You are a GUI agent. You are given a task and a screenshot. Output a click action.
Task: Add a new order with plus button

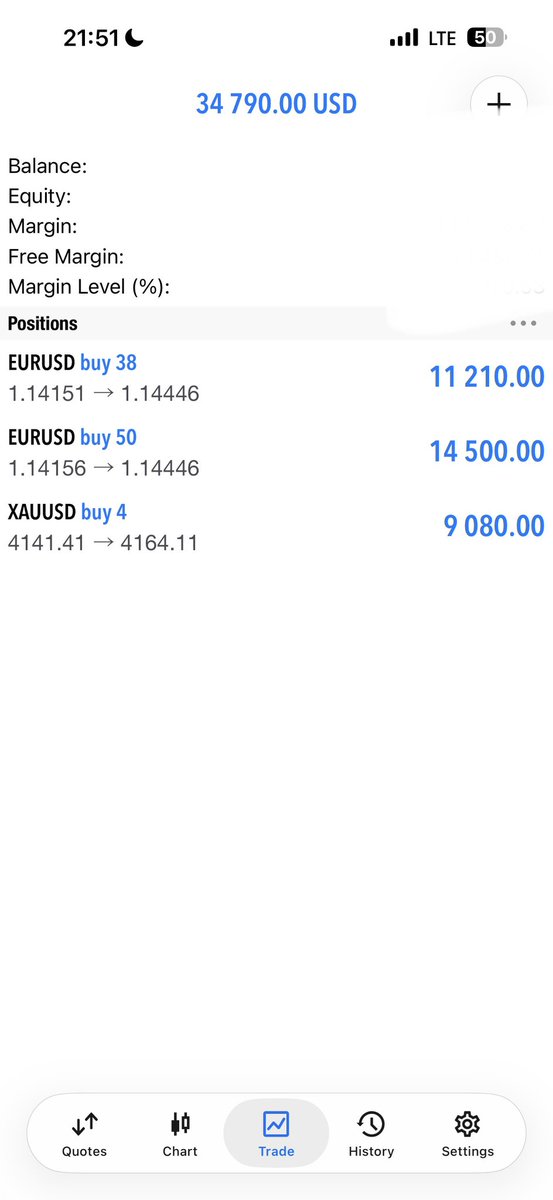(498, 104)
